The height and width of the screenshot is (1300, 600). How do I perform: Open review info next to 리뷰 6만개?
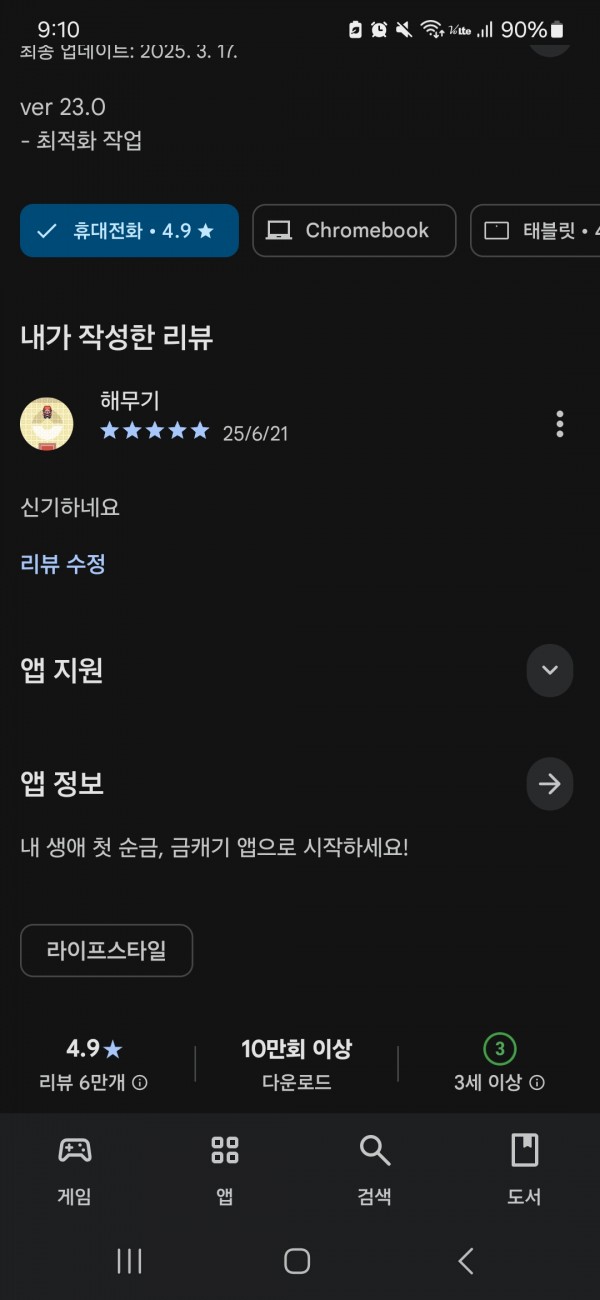click(x=140, y=1083)
